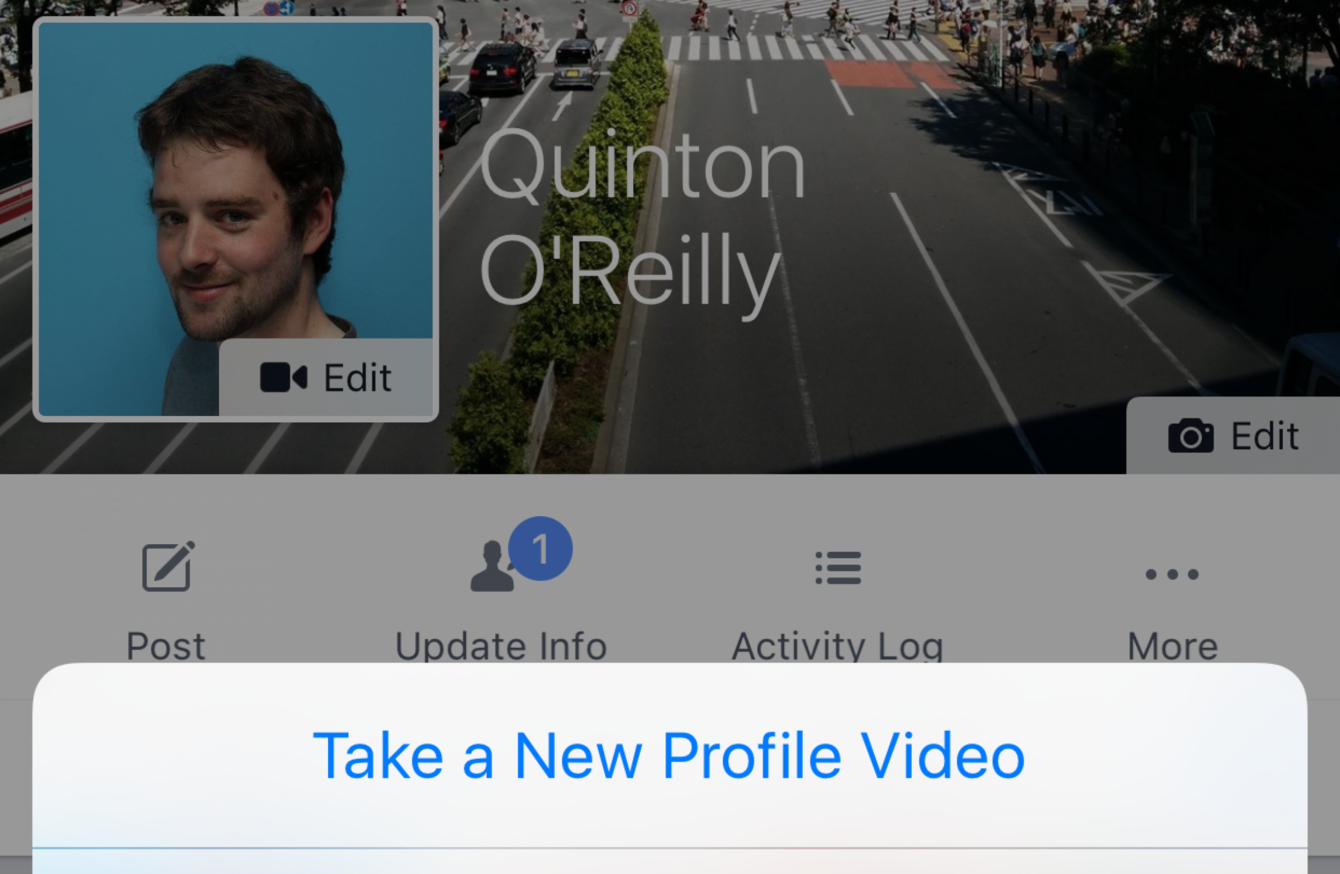Edit the cover photo
This screenshot has height=874, width=1340.
click(1234, 436)
